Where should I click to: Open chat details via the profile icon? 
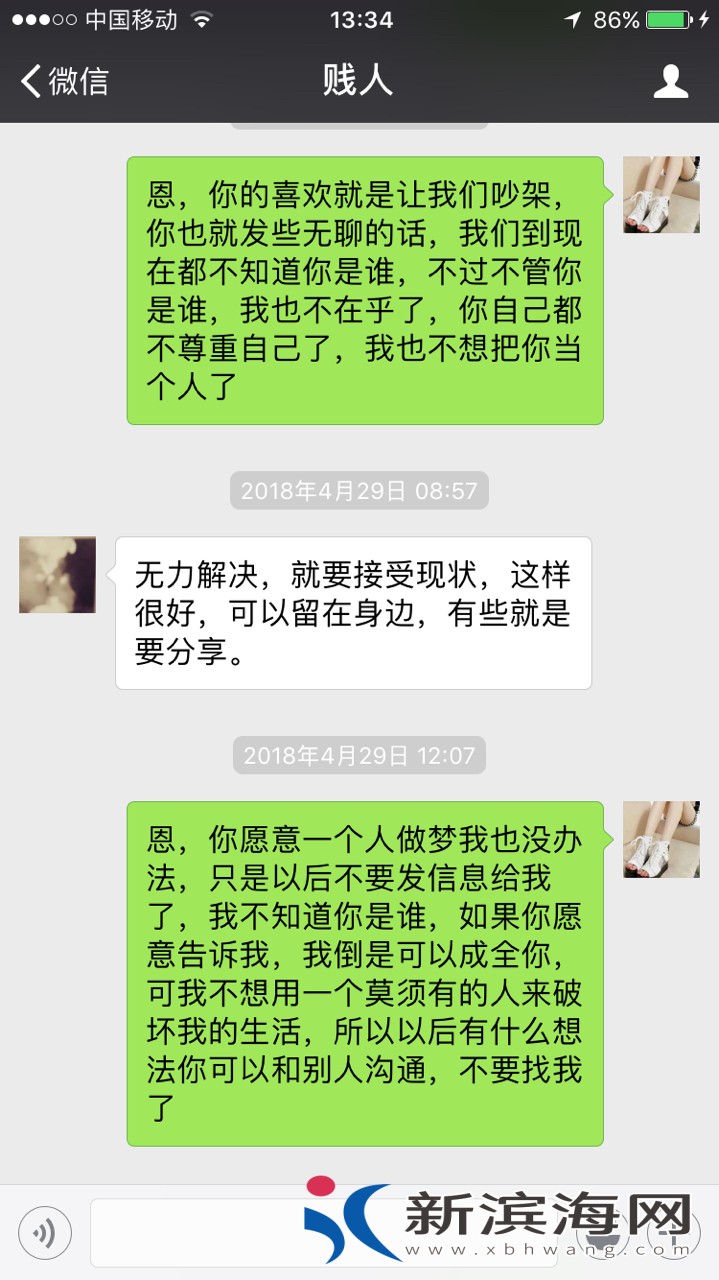(670, 81)
